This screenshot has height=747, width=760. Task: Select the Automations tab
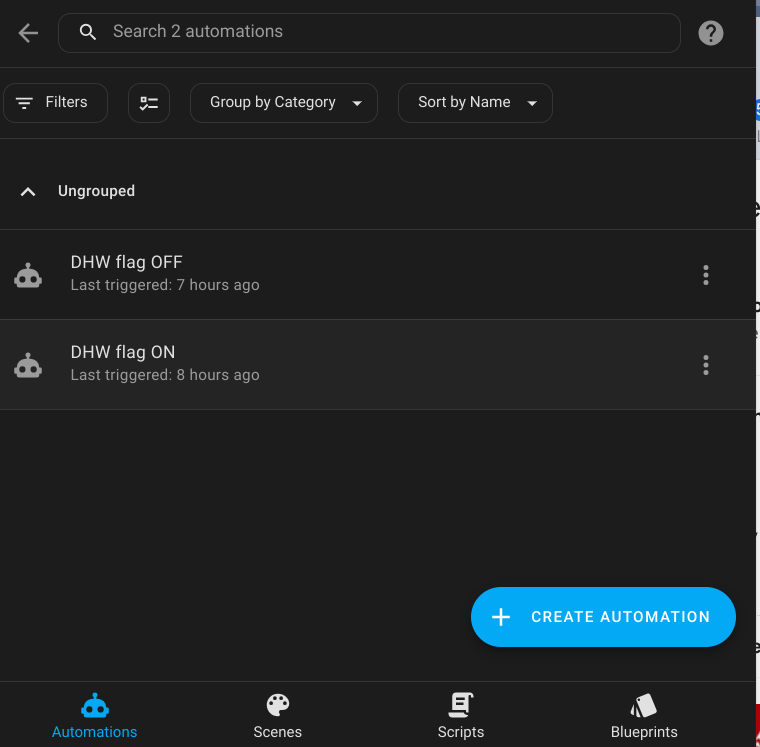click(95, 716)
